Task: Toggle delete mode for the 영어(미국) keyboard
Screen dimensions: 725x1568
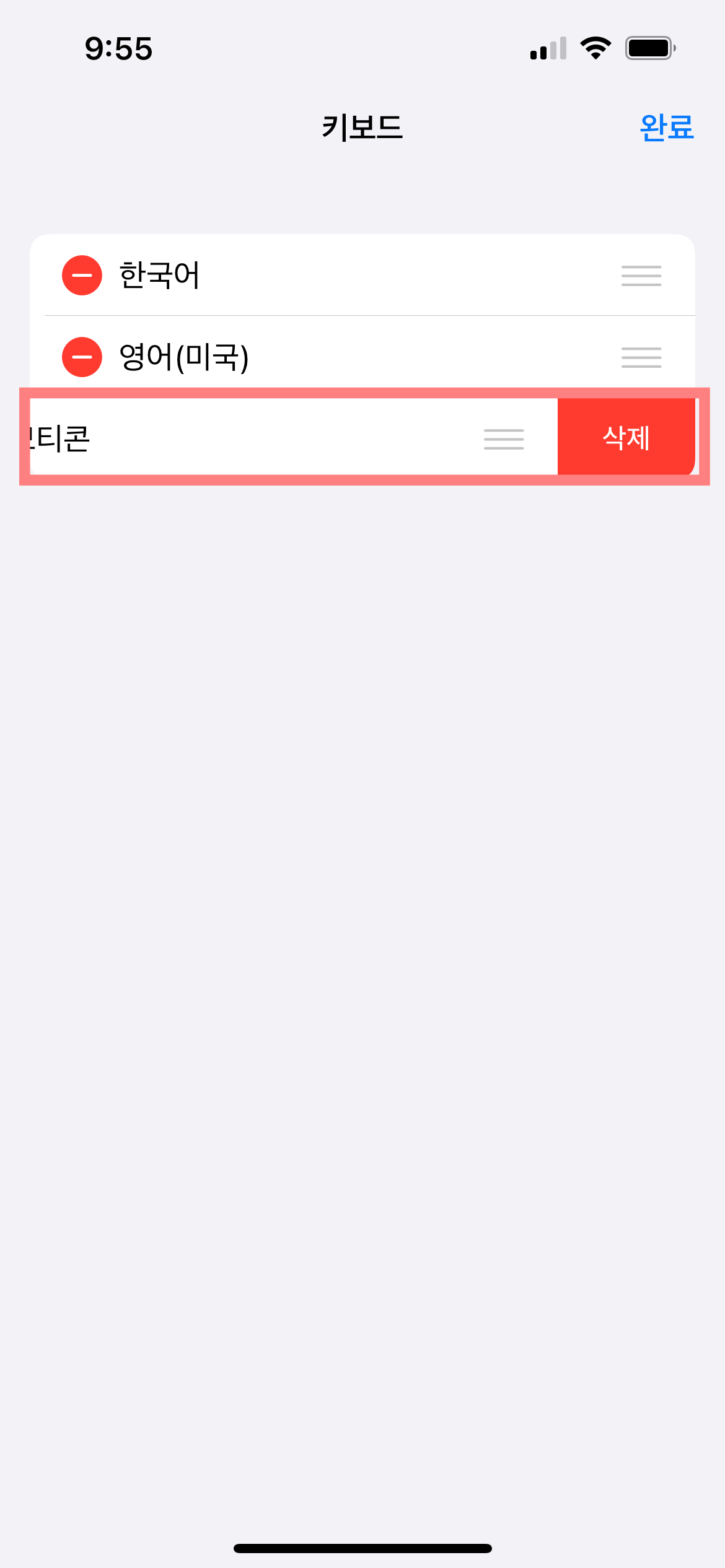Action: [x=82, y=357]
